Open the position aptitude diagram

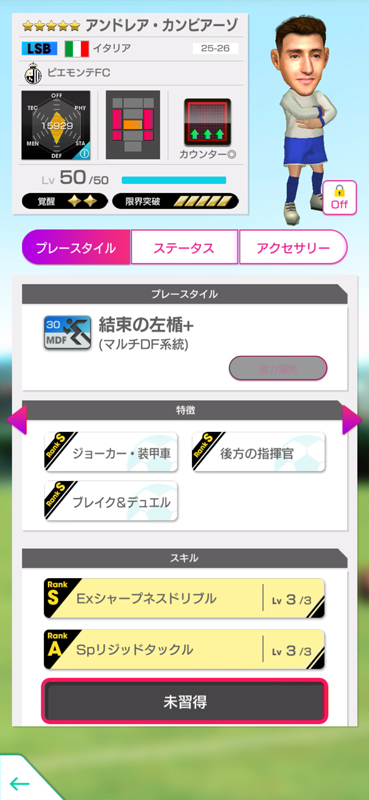(133, 125)
